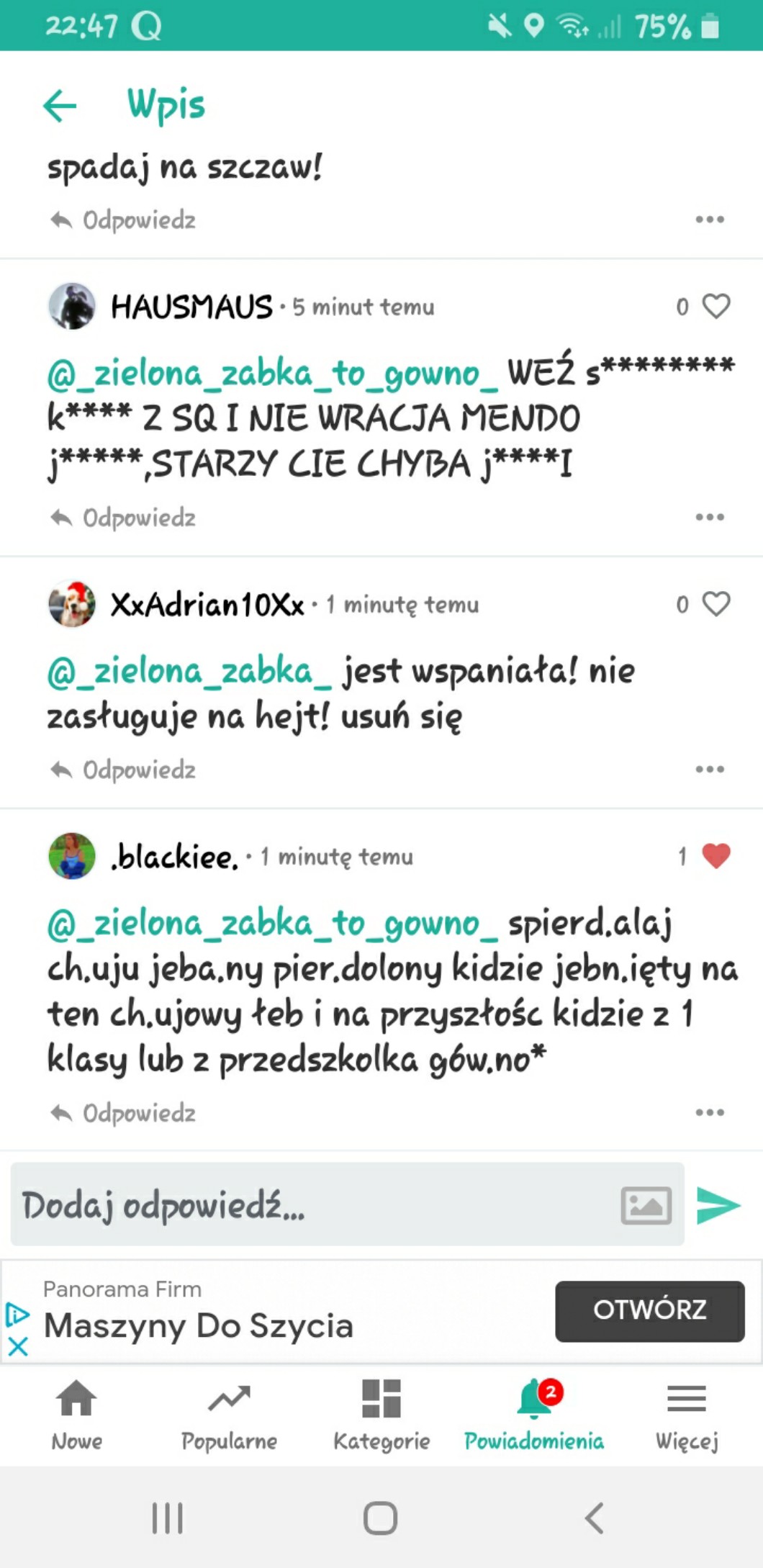This screenshot has height=1568, width=763.
Task: Close the Panorama Firm ad
Action: pos(18,1346)
